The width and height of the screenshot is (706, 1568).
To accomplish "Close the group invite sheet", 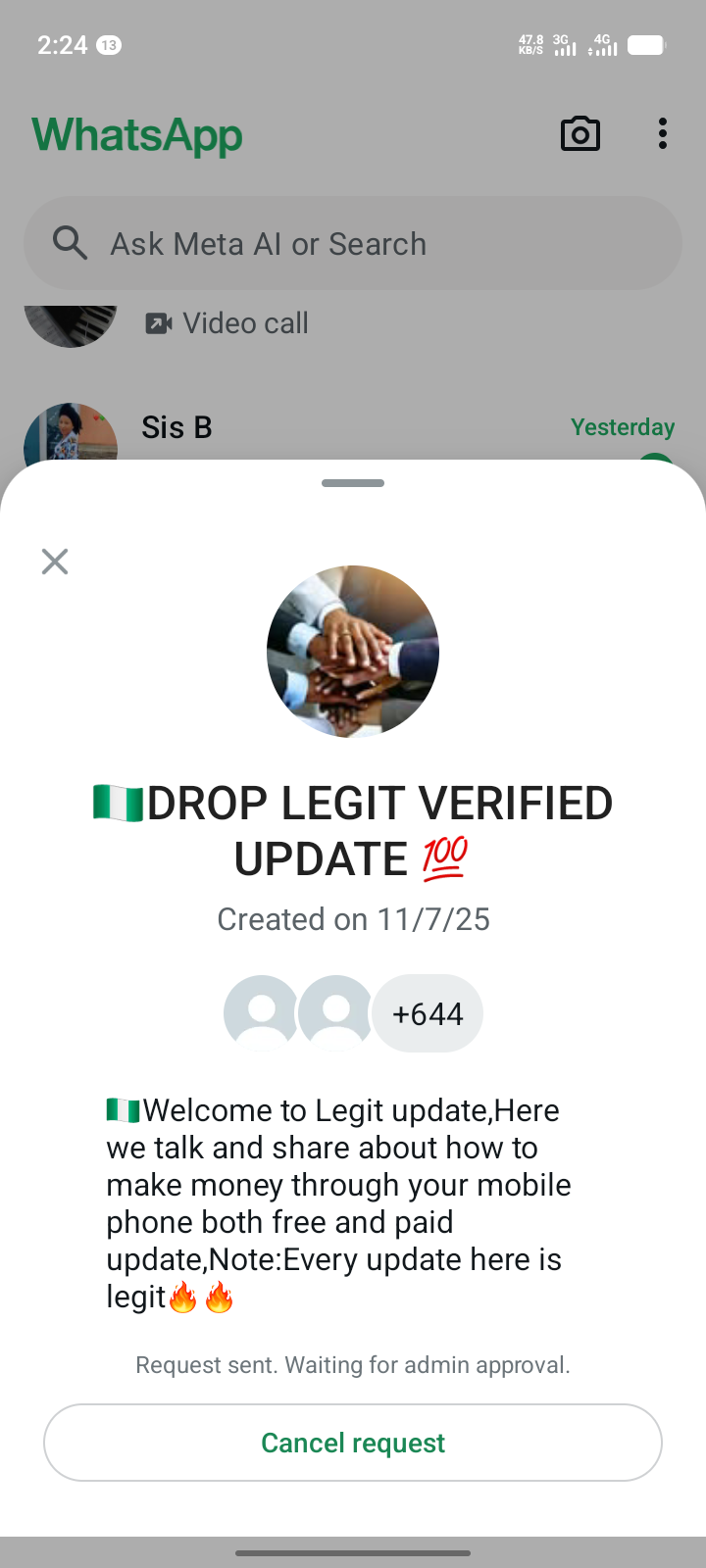I will [x=55, y=562].
